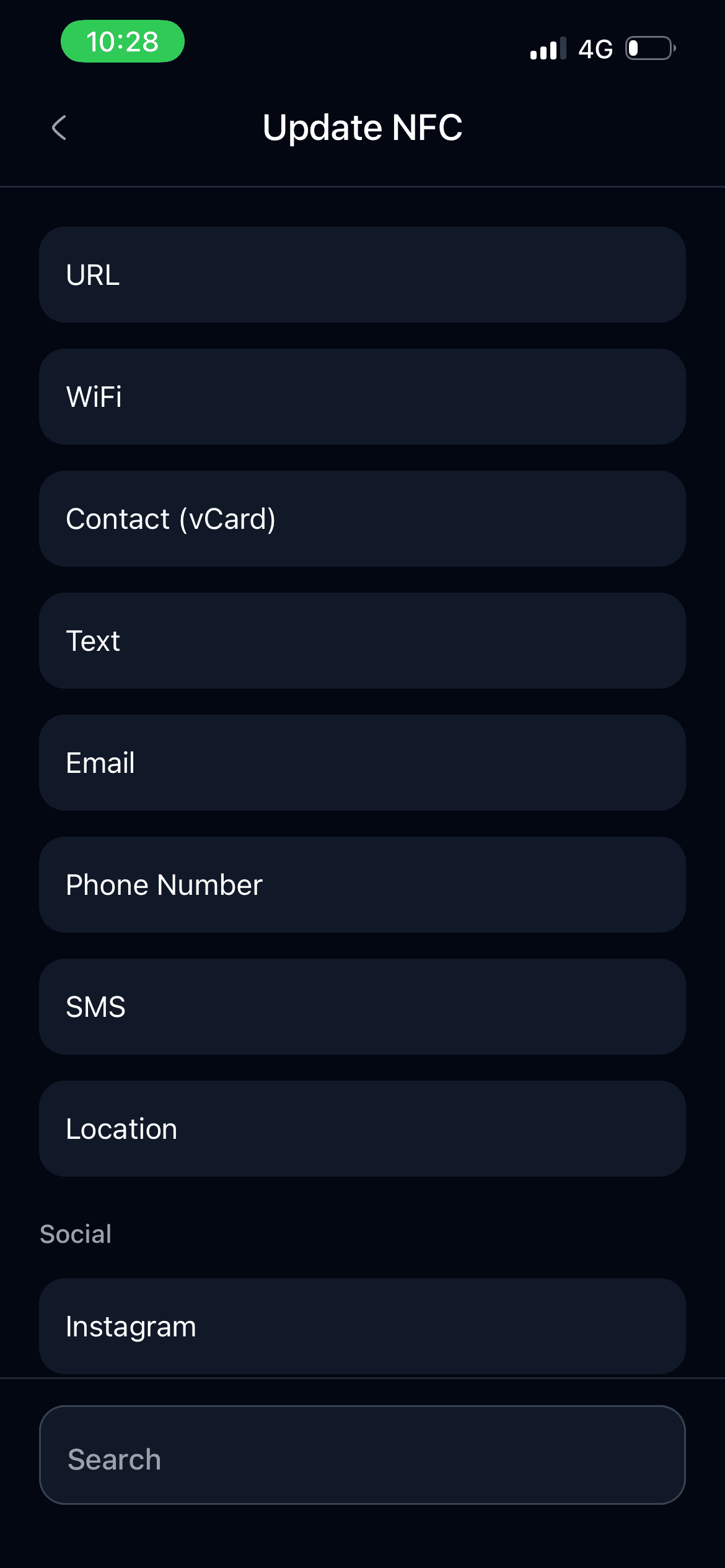Open the Phone Number option
725x1568 pixels.
click(x=362, y=884)
